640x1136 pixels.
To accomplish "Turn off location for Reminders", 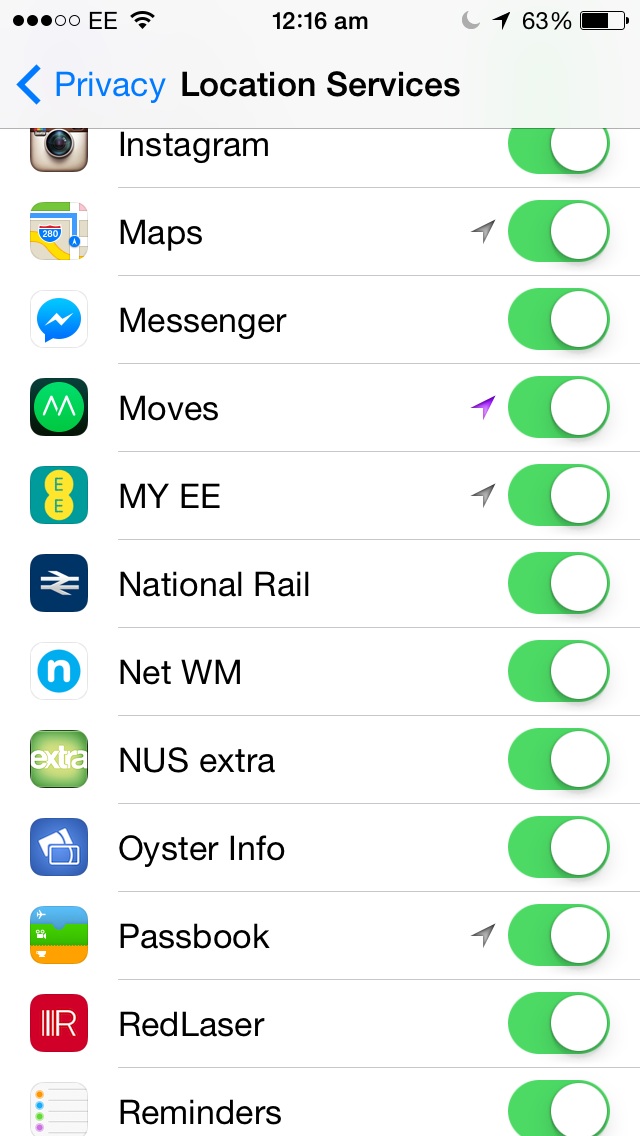I will [x=559, y=1108].
